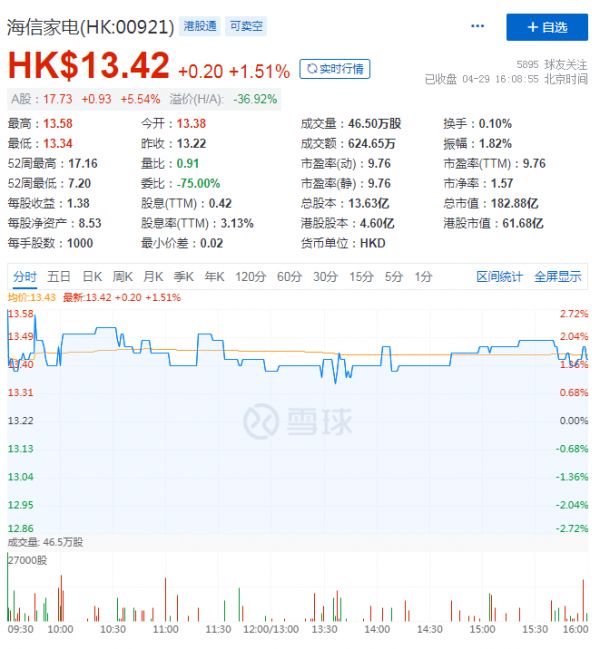This screenshot has width=600, height=649.
Task: View the 5分 minute chart
Action: [393, 277]
